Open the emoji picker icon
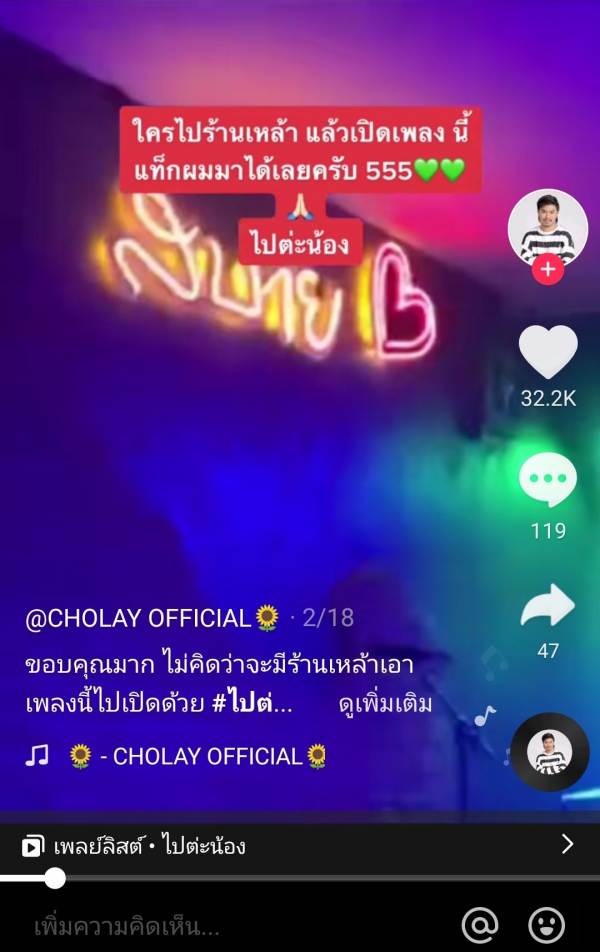The image size is (600, 952). [546, 926]
